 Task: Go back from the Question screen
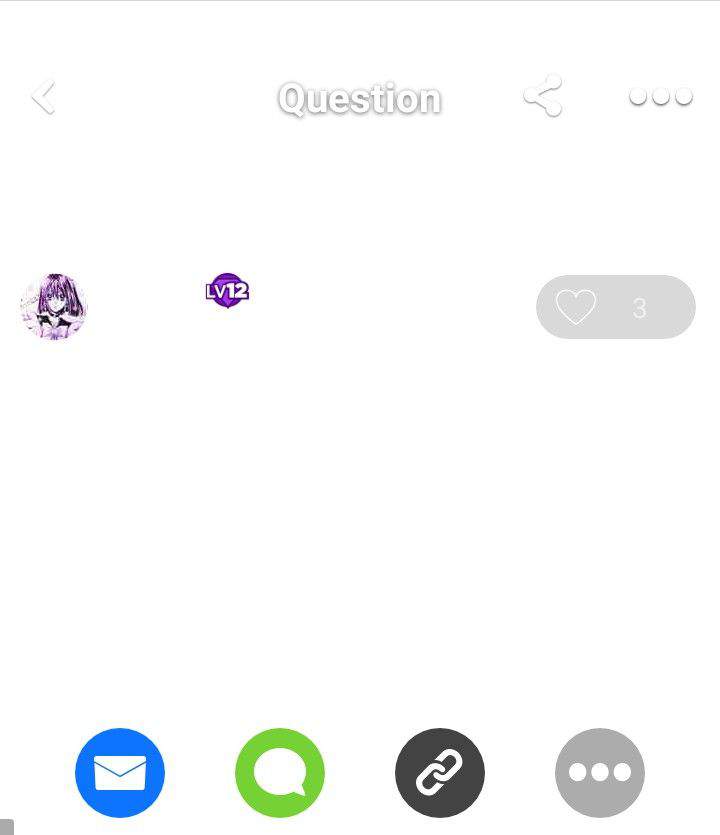click(43, 98)
